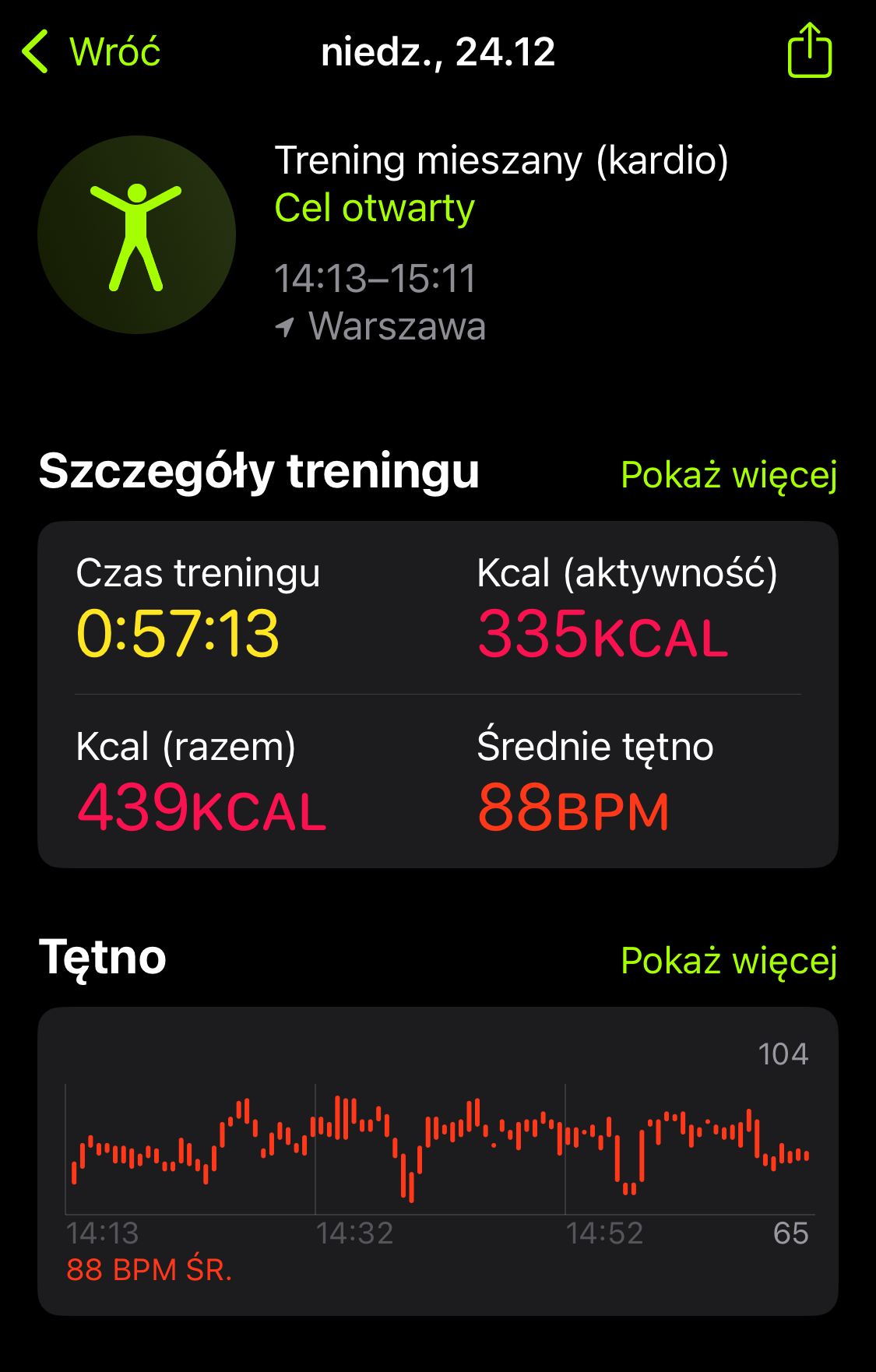Open the heart rate chart card
This screenshot has width=876, height=1372.
point(438,1160)
